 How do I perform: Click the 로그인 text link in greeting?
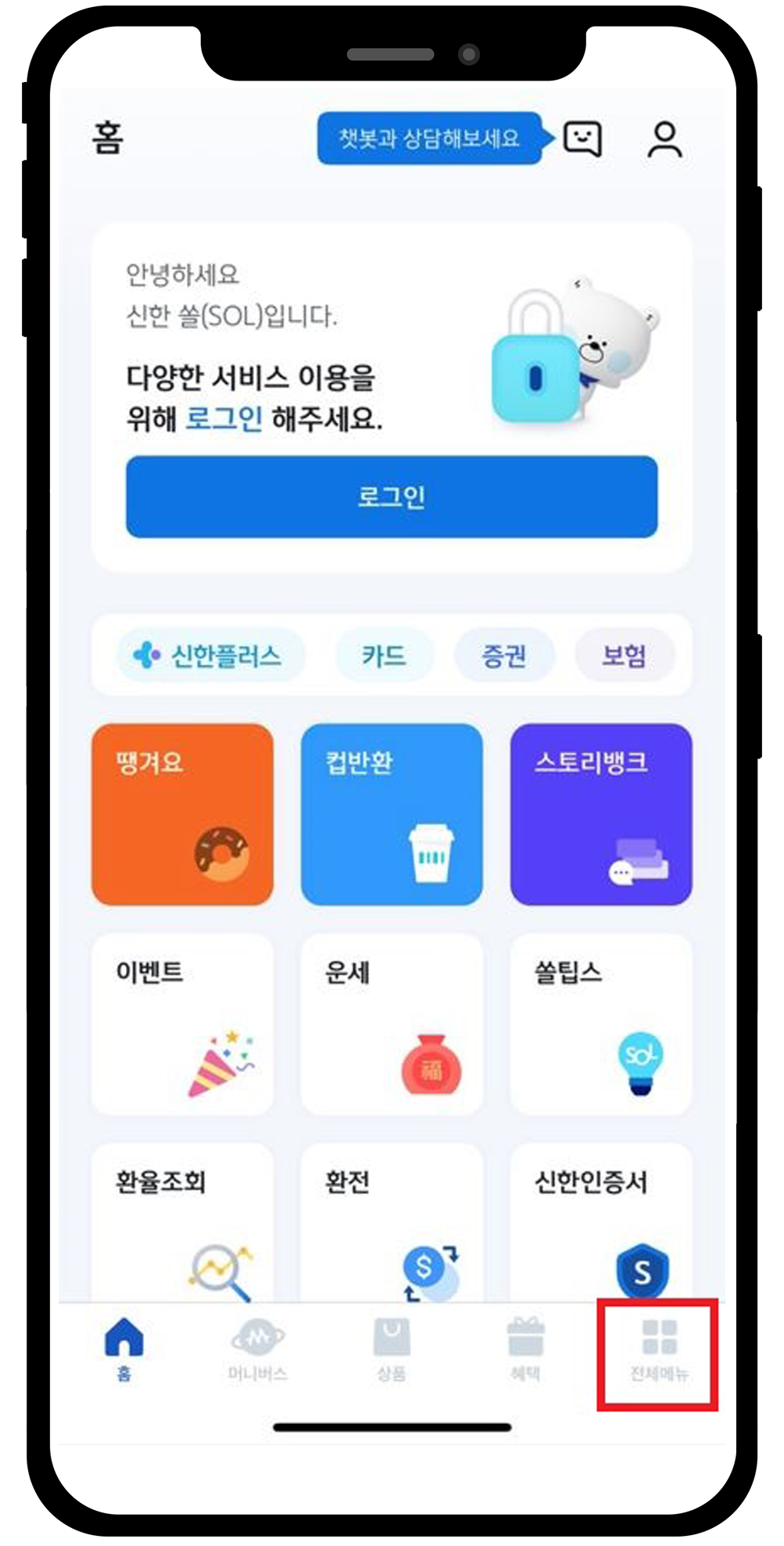(x=225, y=418)
